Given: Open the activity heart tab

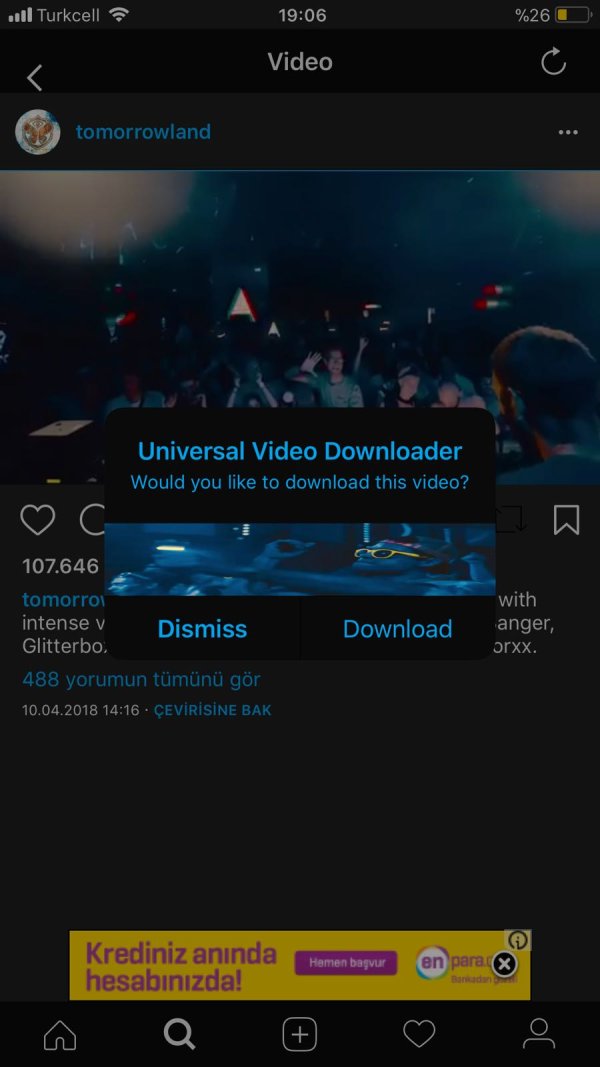Looking at the screenshot, I should 419,1035.
